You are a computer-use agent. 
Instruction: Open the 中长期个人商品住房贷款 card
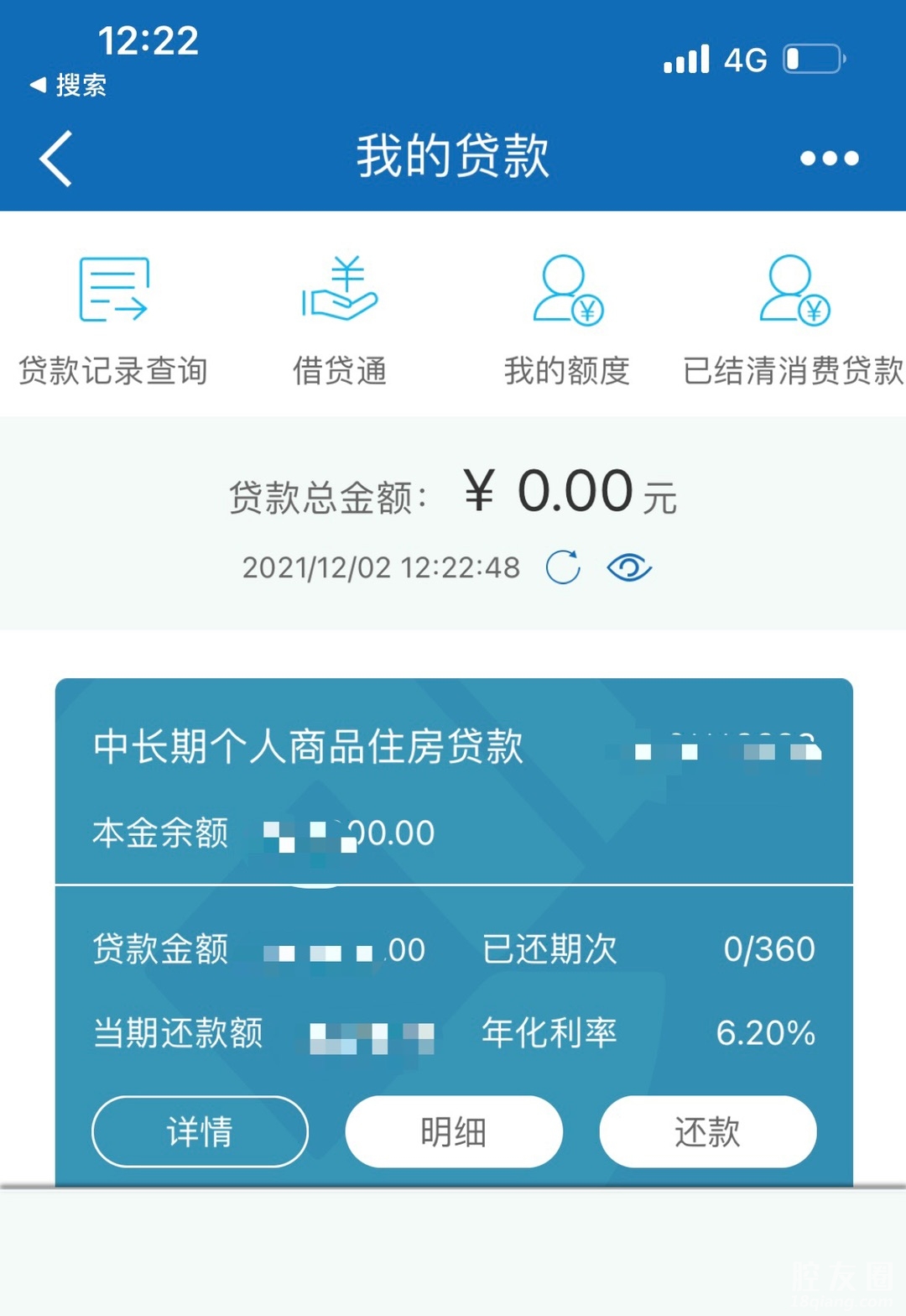point(309,746)
